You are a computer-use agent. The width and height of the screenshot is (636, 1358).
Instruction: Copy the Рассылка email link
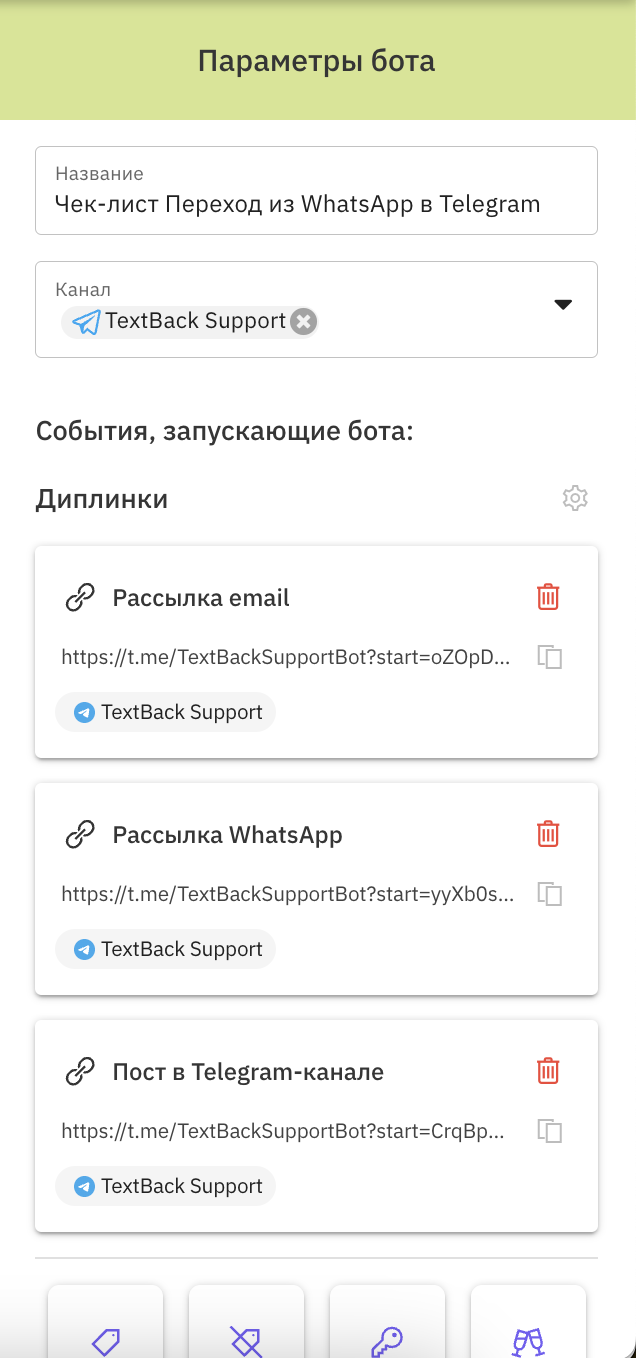point(550,657)
